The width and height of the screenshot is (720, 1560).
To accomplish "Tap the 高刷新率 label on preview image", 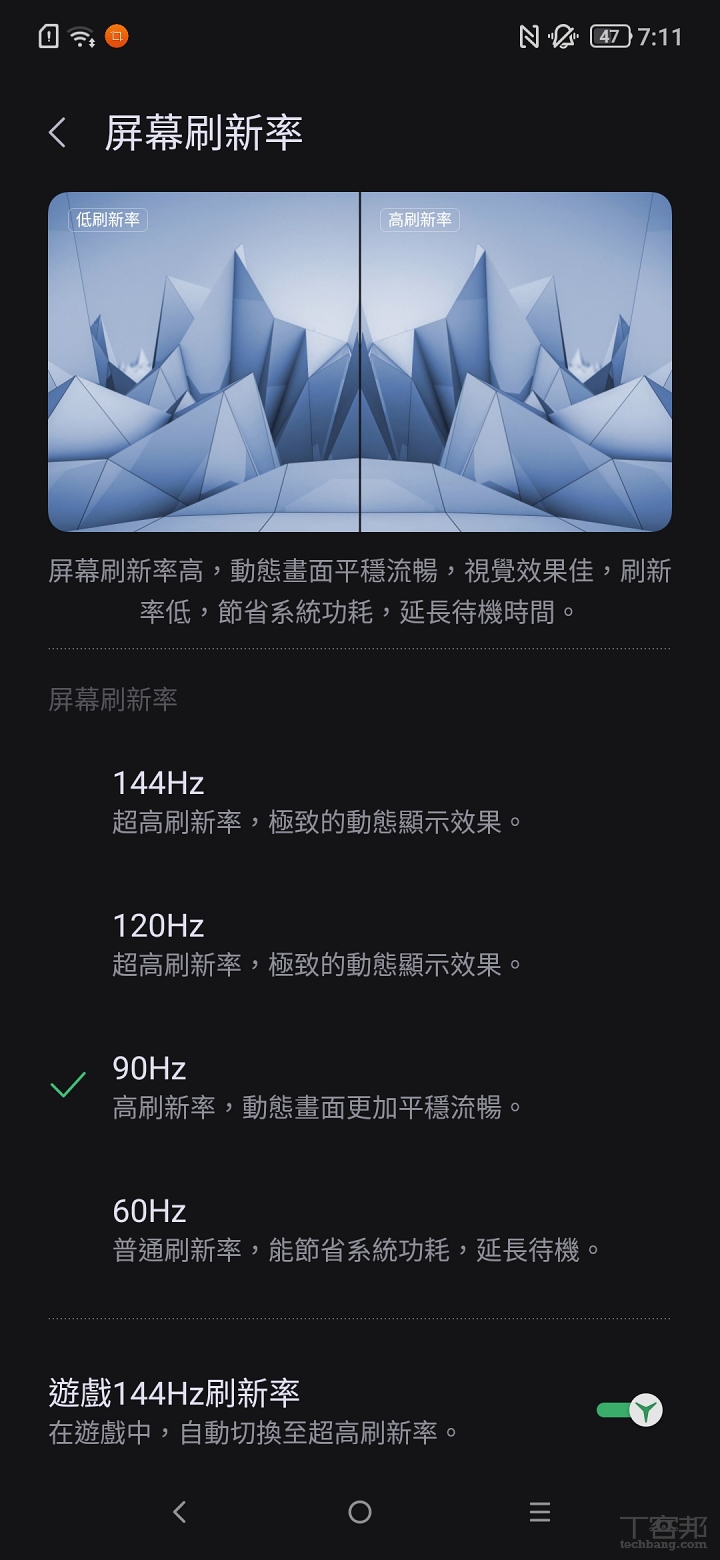I will tap(420, 219).
